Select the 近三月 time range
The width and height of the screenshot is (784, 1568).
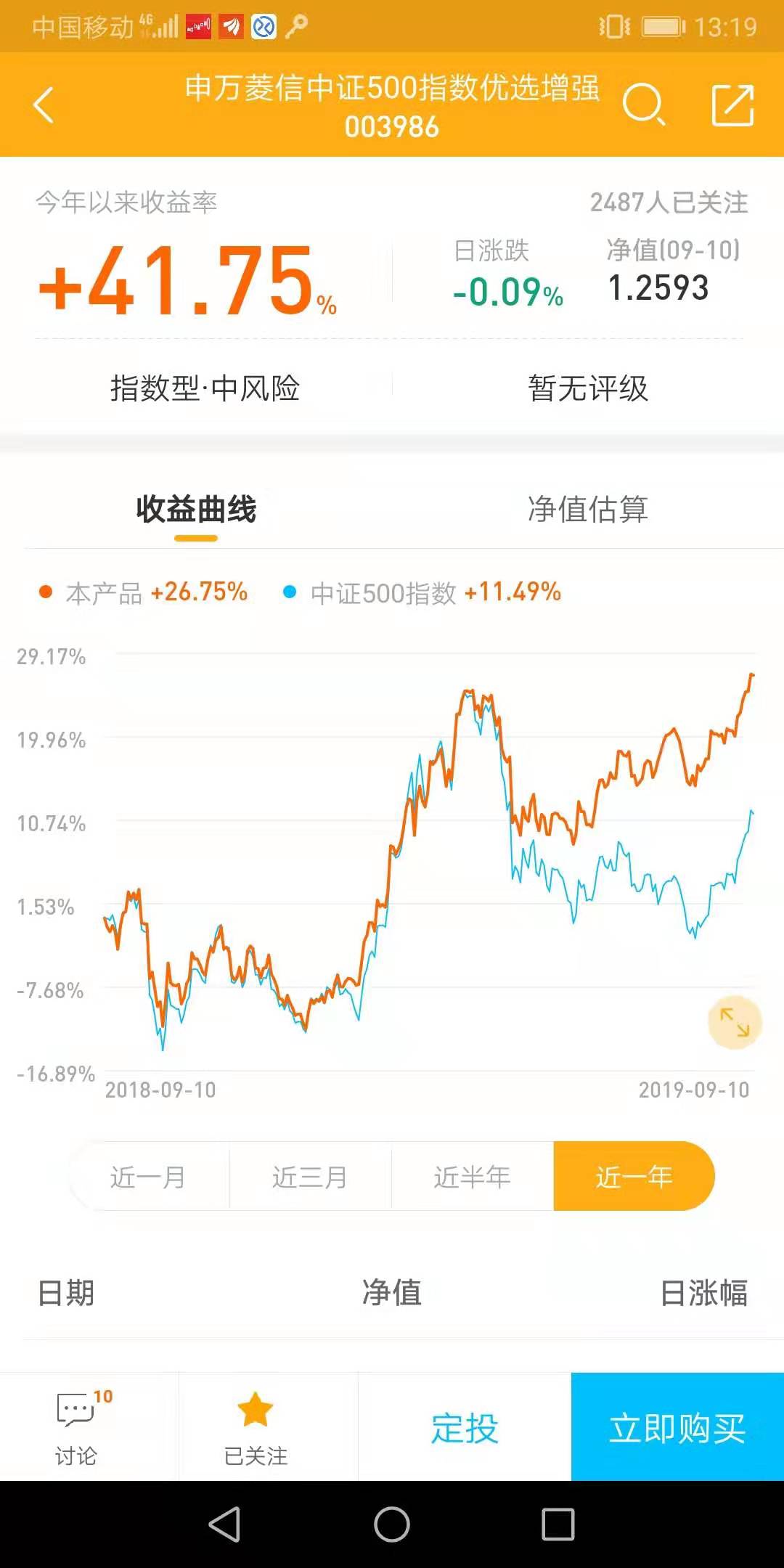(310, 1176)
